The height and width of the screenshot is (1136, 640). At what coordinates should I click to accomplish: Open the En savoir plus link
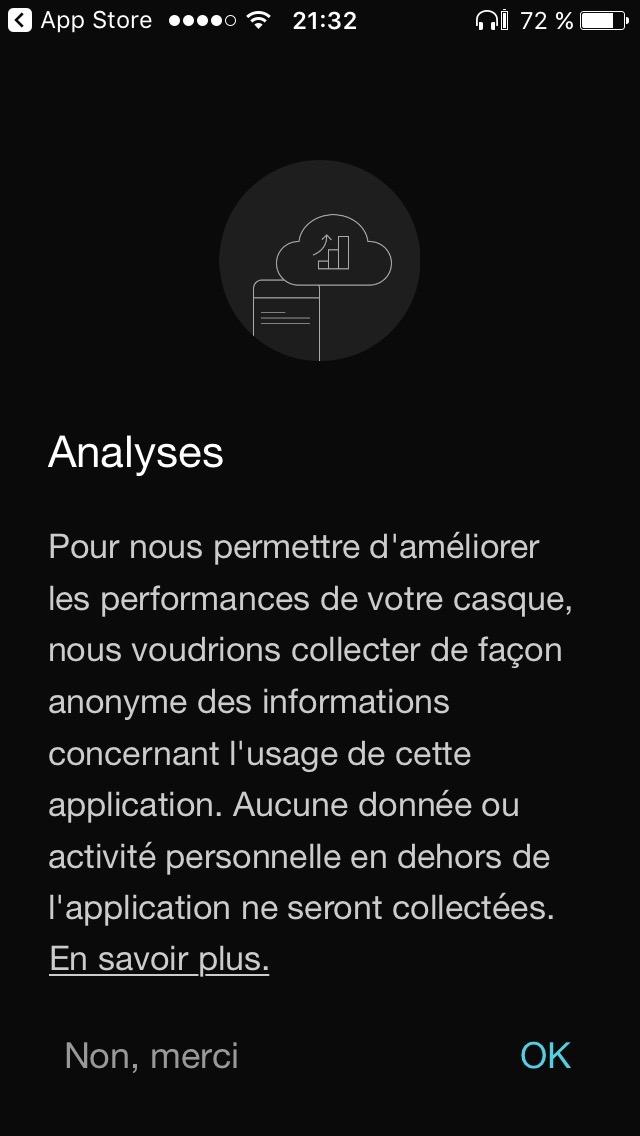point(159,959)
